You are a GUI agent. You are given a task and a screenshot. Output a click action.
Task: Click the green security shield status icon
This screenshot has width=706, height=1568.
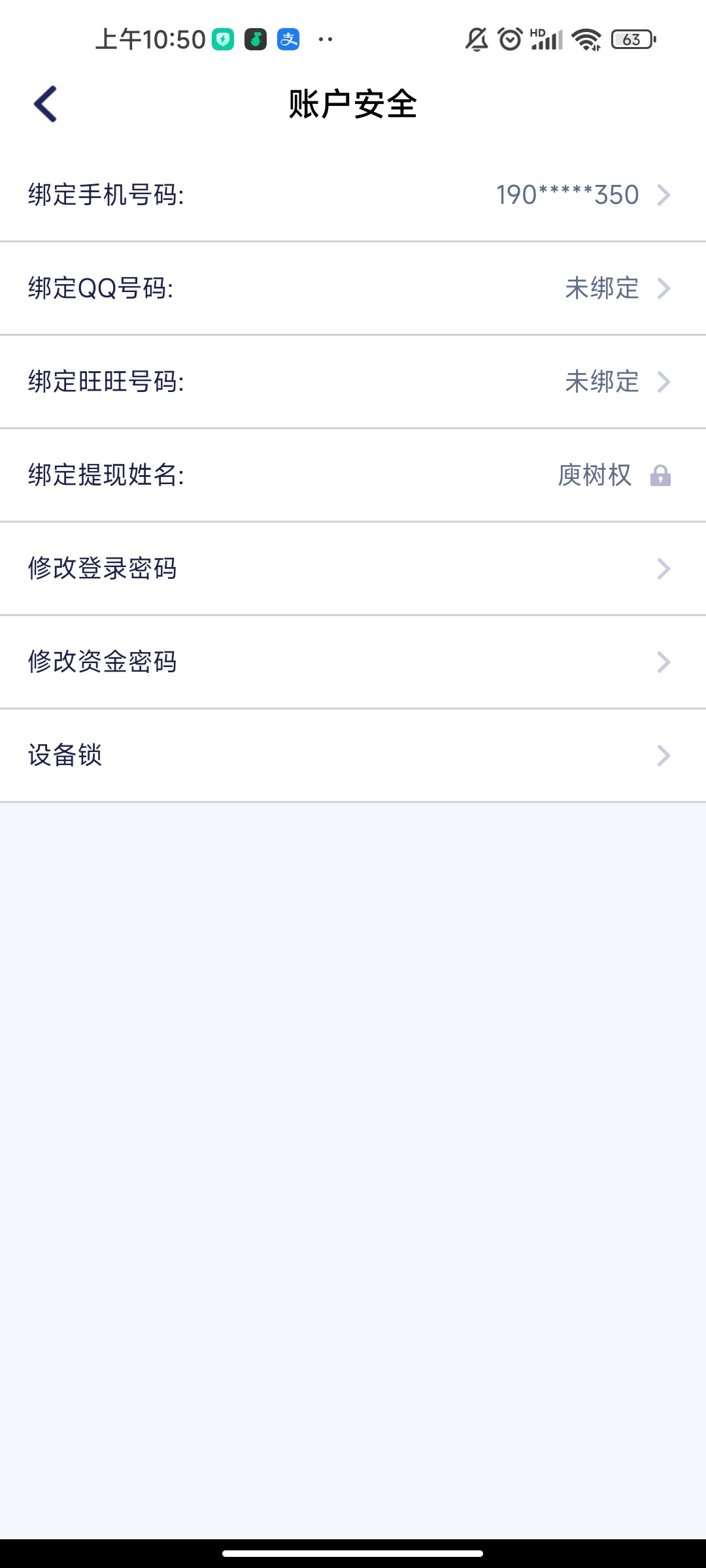pyautogui.click(x=222, y=39)
